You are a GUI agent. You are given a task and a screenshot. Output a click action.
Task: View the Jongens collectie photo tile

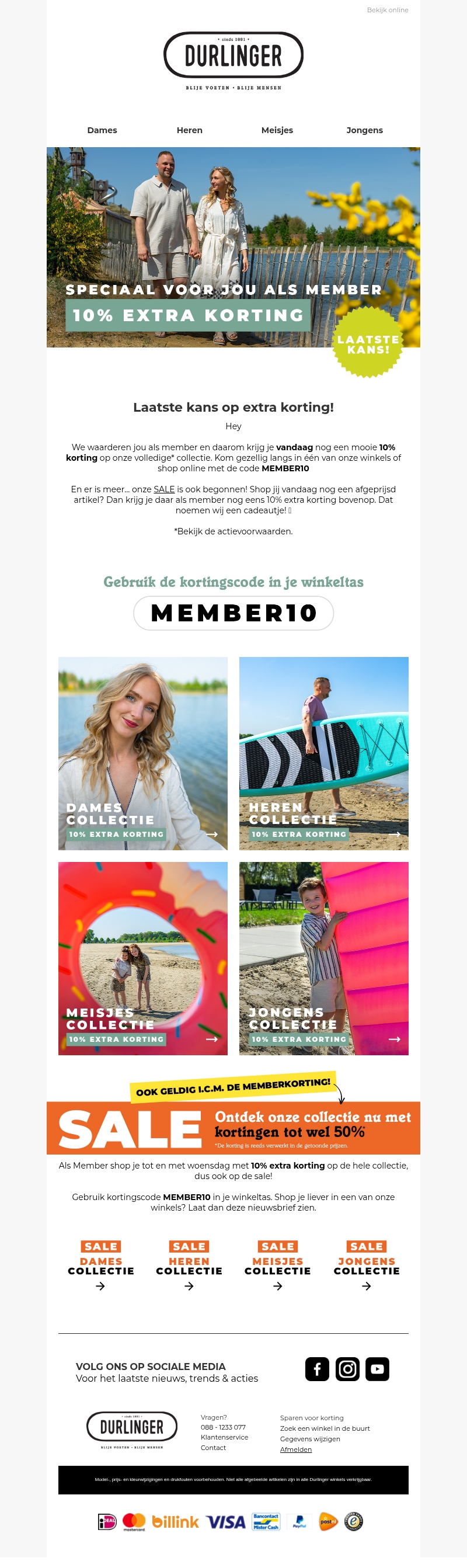(x=323, y=958)
